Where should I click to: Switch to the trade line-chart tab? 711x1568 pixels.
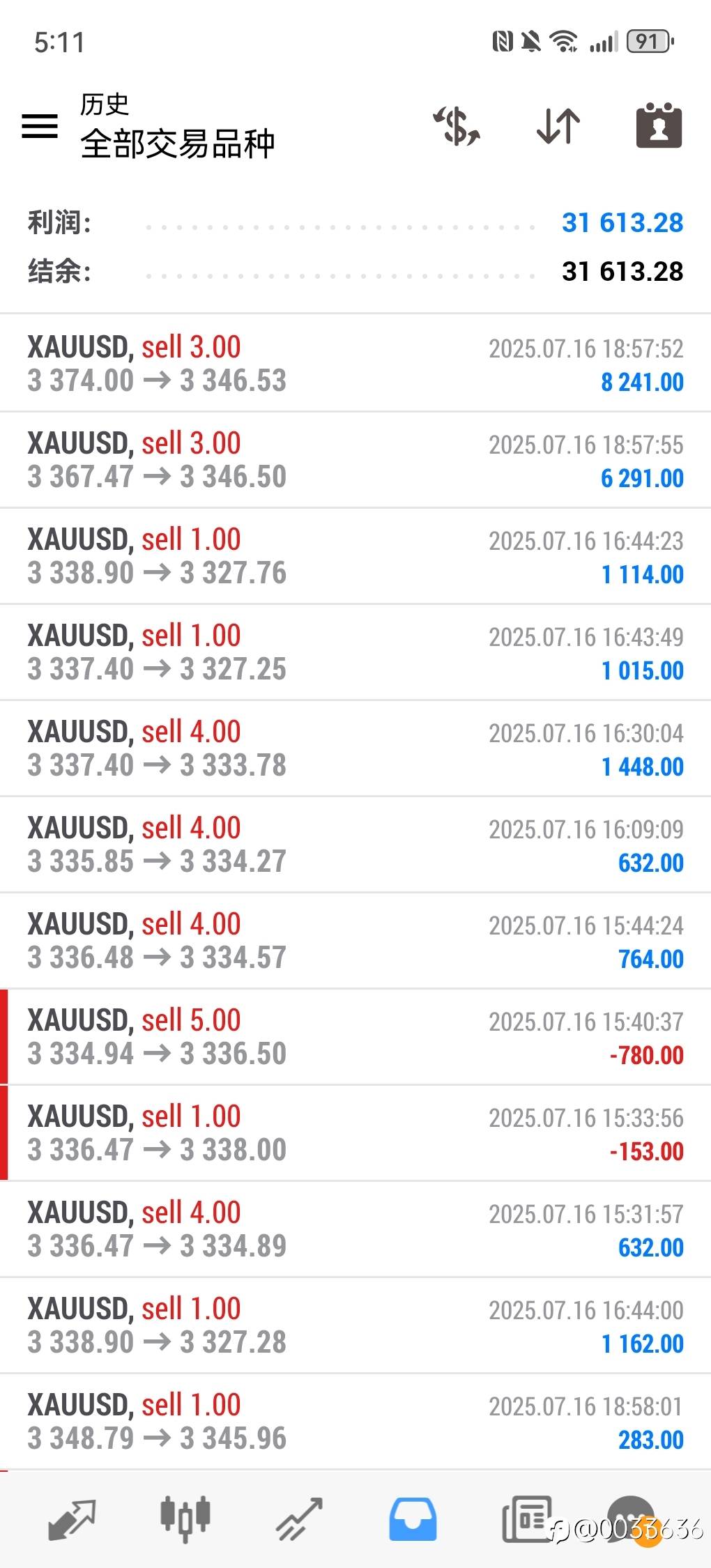tap(299, 1519)
